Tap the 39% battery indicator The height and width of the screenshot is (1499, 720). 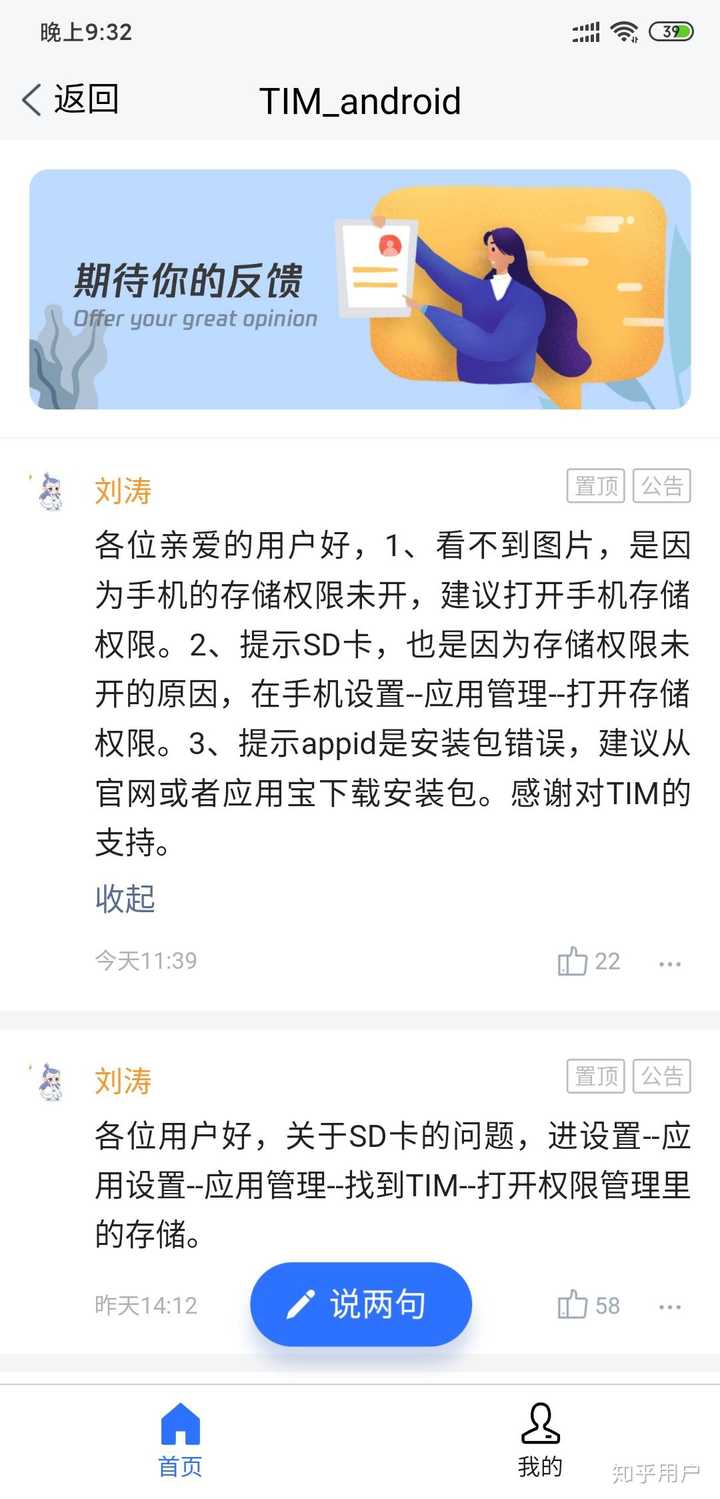(x=672, y=30)
